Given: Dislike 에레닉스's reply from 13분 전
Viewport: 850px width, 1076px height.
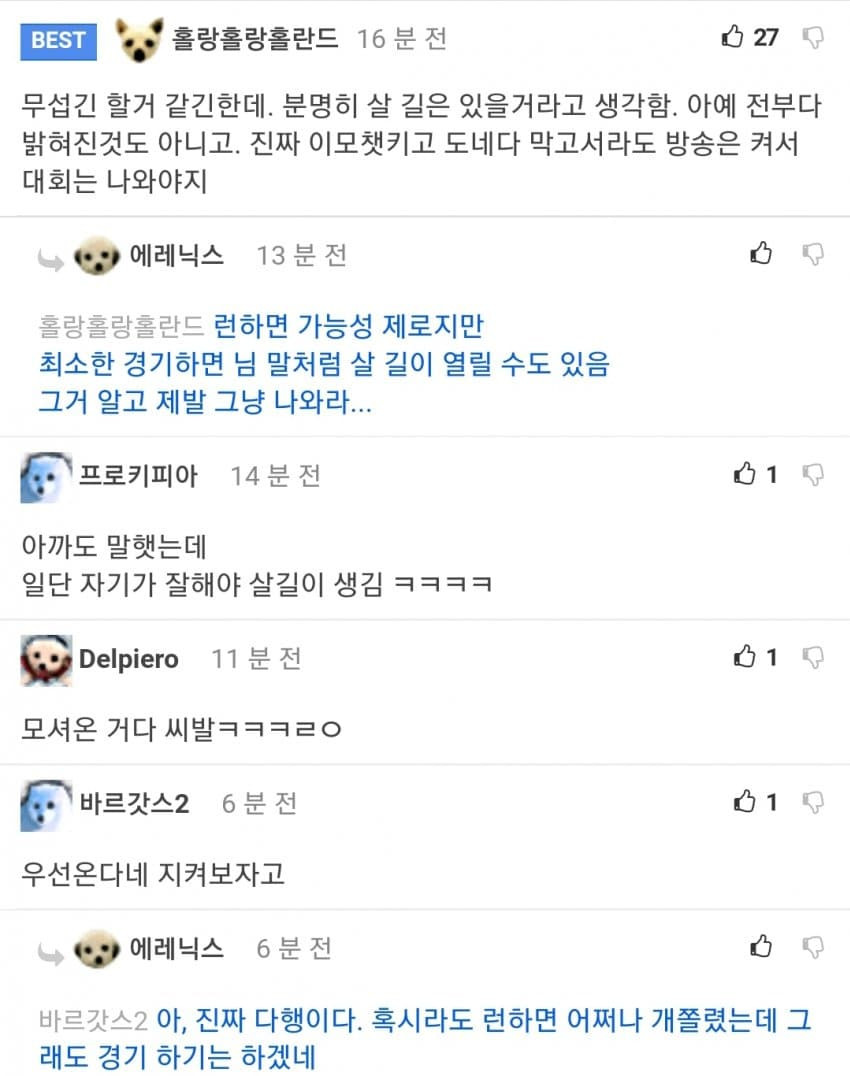Looking at the screenshot, I should pyautogui.click(x=815, y=254).
